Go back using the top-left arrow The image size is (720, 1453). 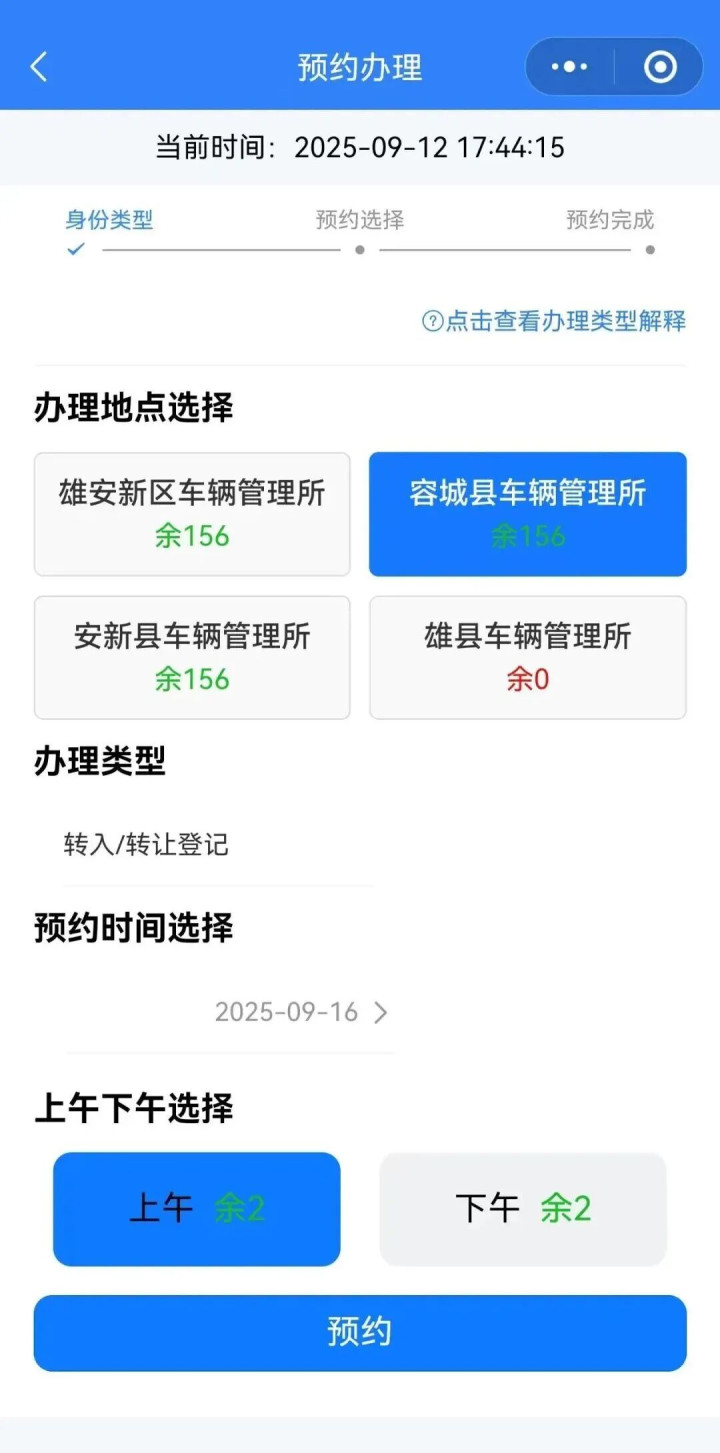pos(39,67)
